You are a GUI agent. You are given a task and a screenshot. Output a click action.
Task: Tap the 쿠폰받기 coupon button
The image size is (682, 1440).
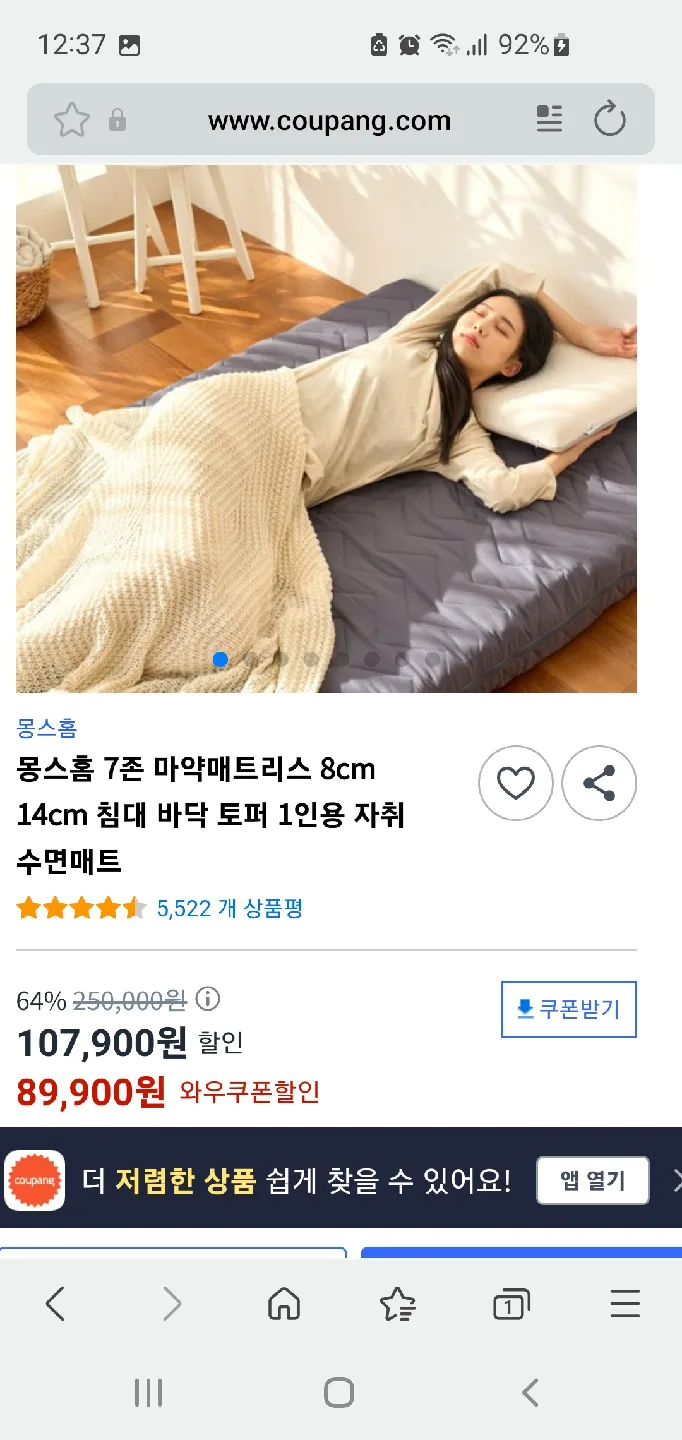pos(568,1010)
